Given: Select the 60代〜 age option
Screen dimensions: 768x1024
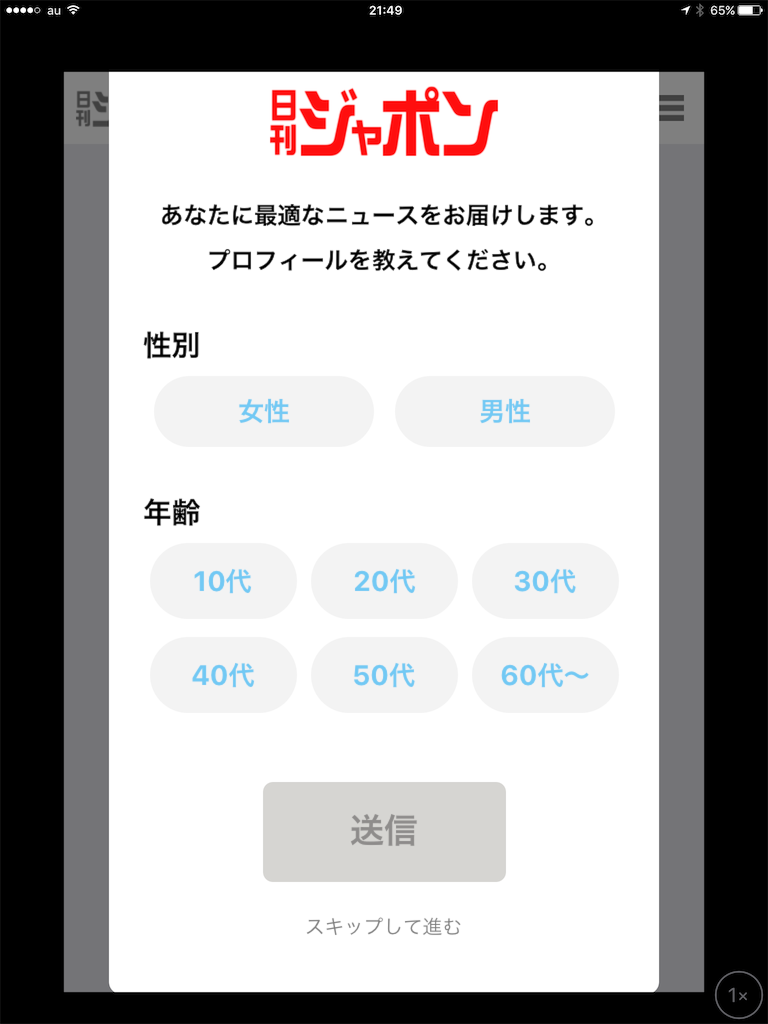Looking at the screenshot, I should pos(545,675).
